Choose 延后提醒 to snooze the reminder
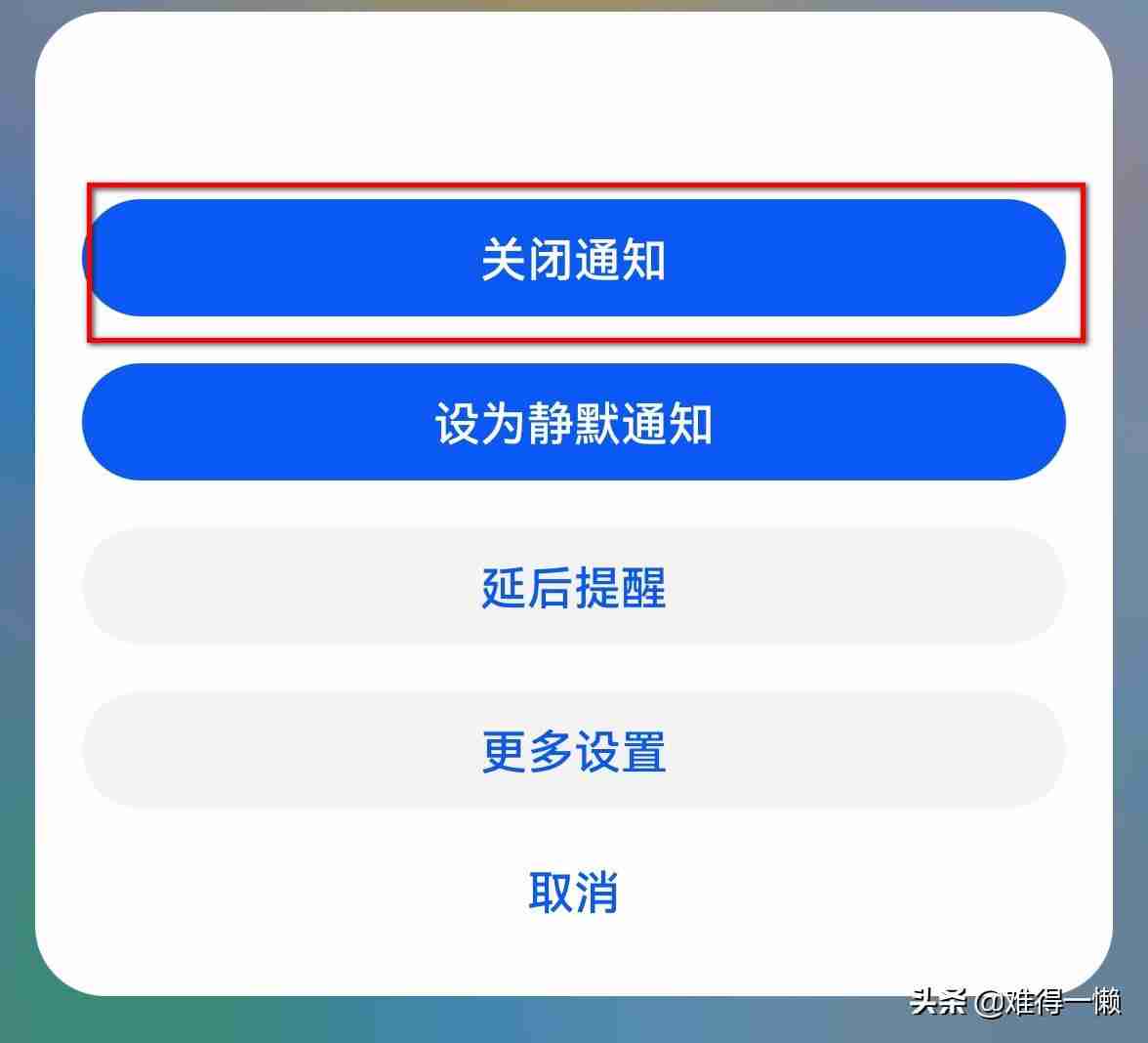This screenshot has width=1148, height=1043. click(x=574, y=587)
